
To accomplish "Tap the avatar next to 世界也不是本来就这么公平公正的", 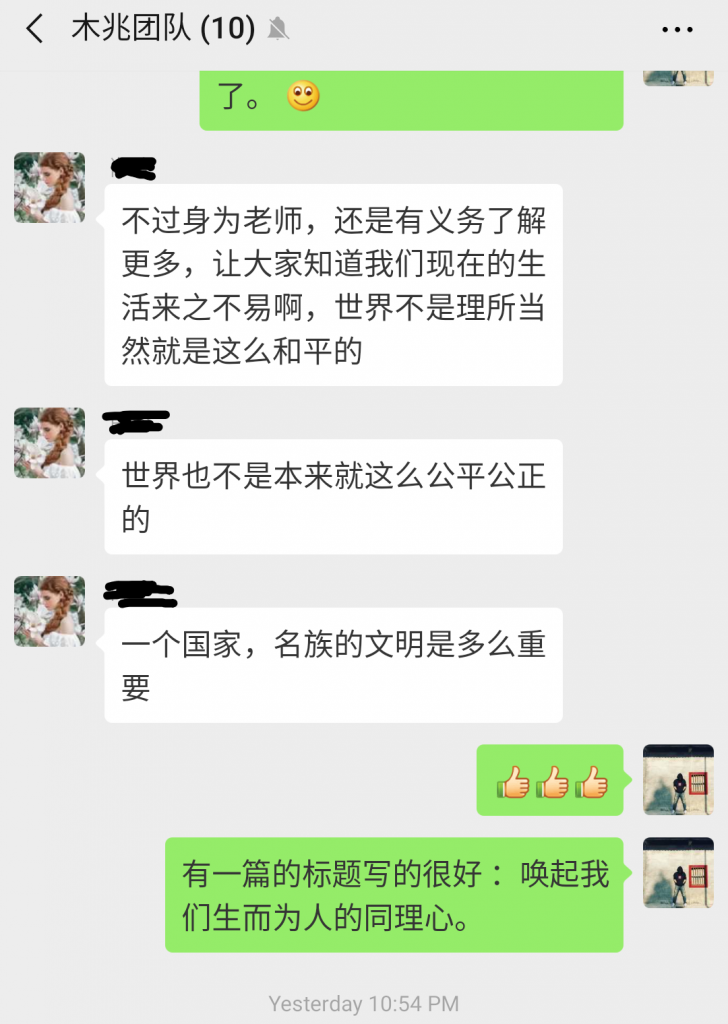I will click(49, 442).
